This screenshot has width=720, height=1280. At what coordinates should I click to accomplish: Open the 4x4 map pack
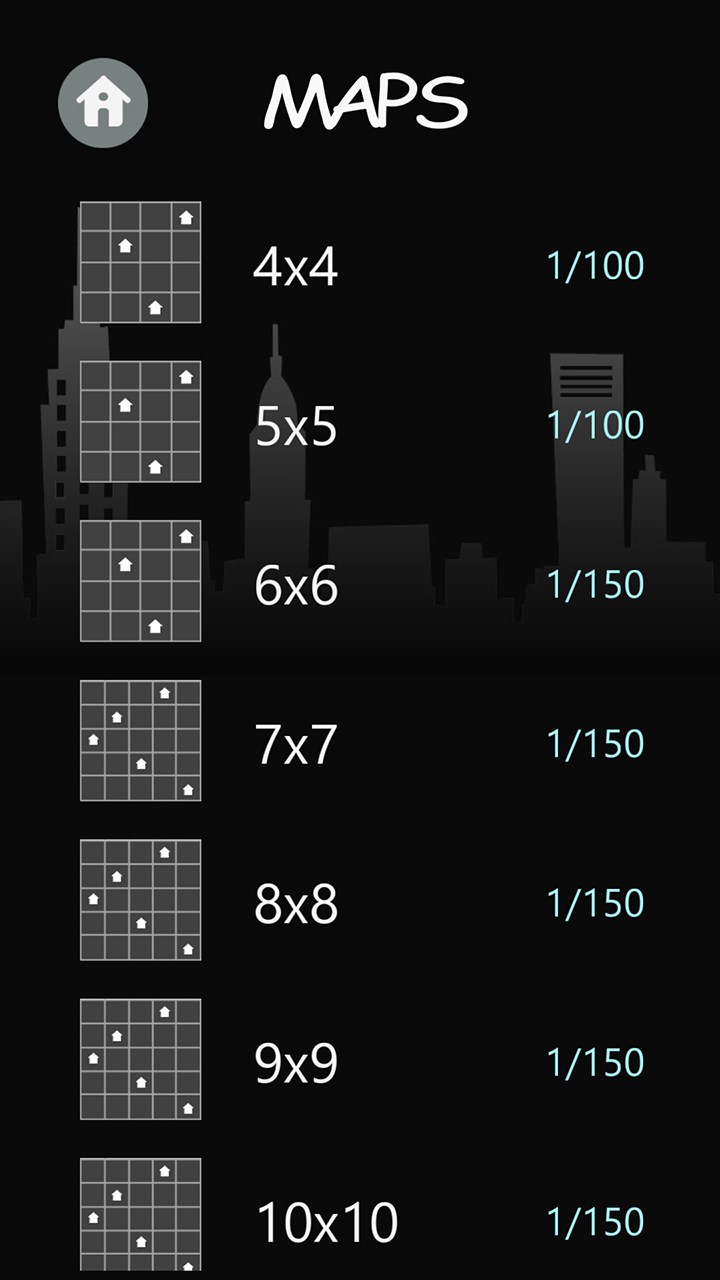click(x=296, y=266)
